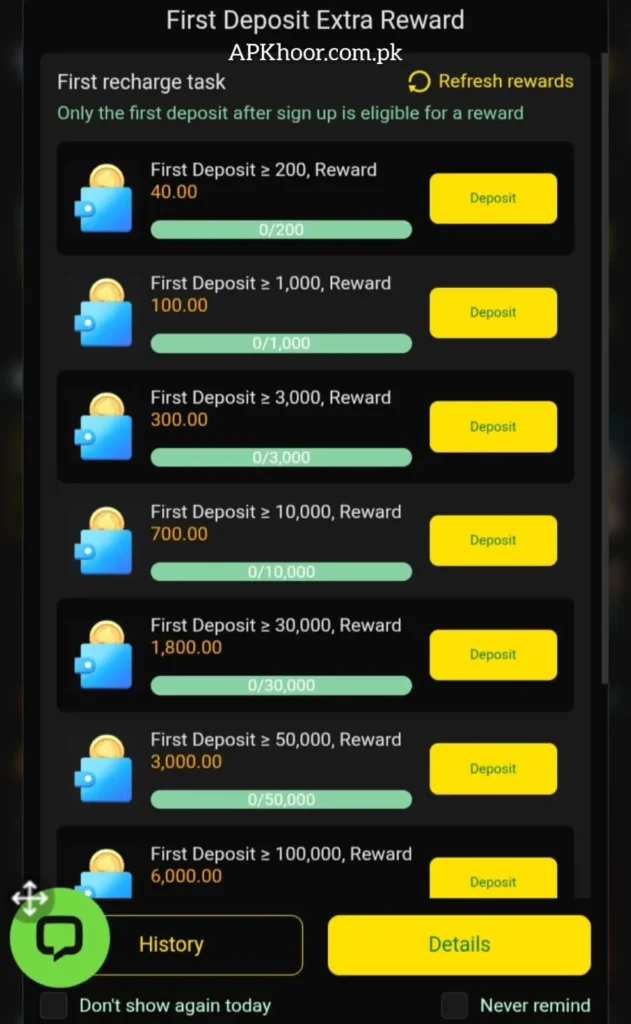The image size is (631, 1024).
Task: Tap Deposit for the 3,000 first deposit tier
Action: pyautogui.click(x=493, y=426)
